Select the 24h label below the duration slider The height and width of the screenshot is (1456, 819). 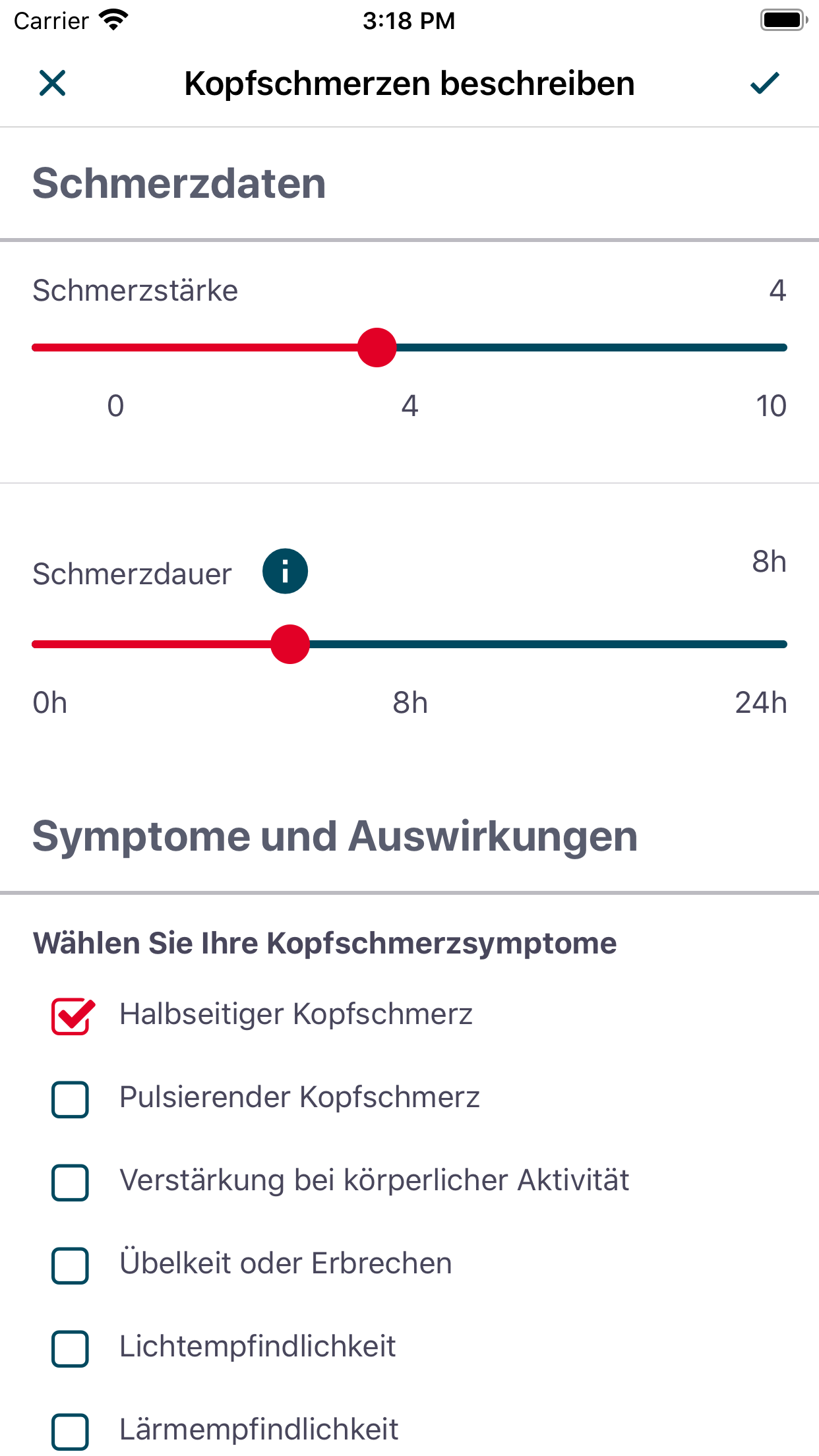[x=762, y=702]
